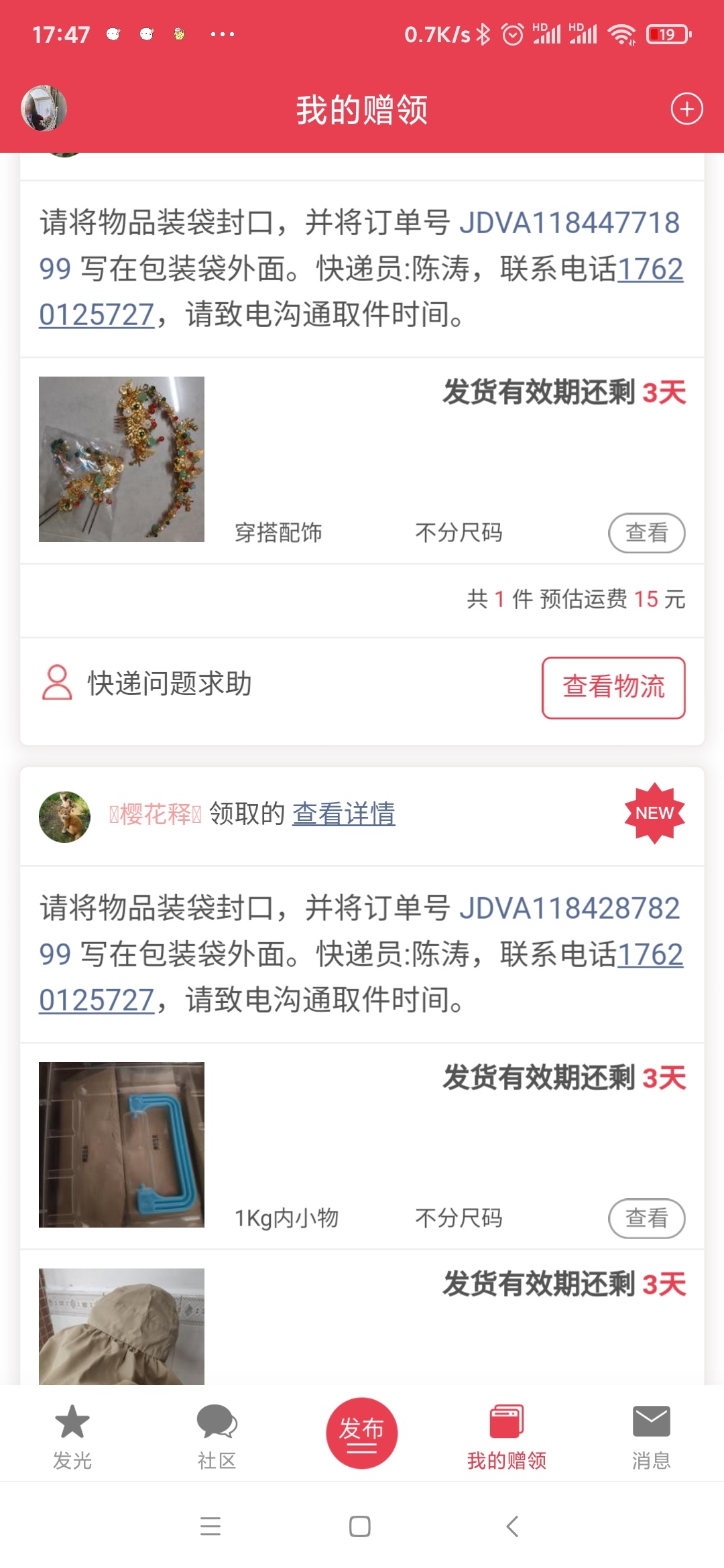Screen dimensions: 724x1568
Task: Tap 查看物流 to track shipping
Action: 613,688
